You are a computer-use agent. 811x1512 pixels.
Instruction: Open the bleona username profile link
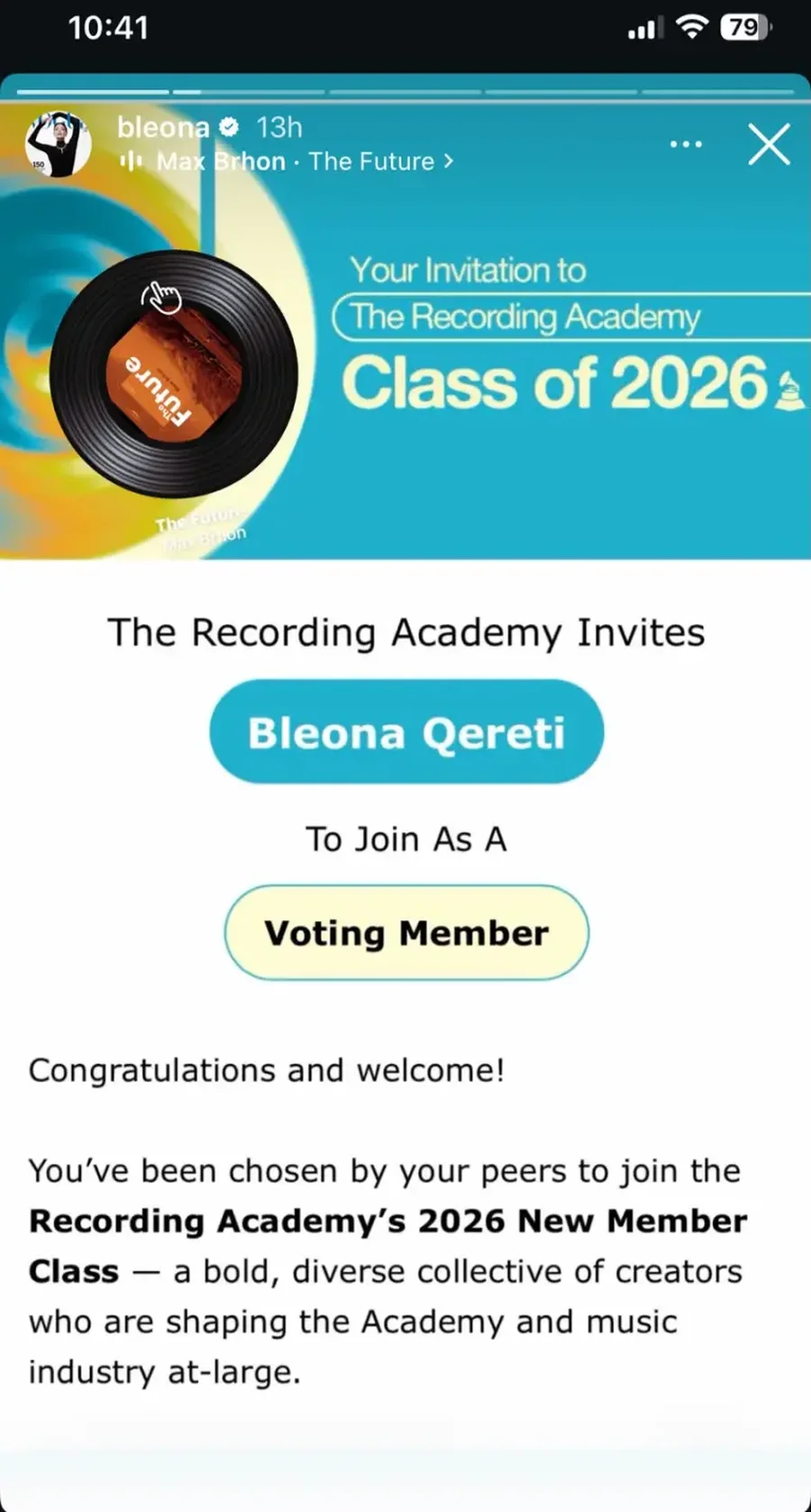[163, 127]
